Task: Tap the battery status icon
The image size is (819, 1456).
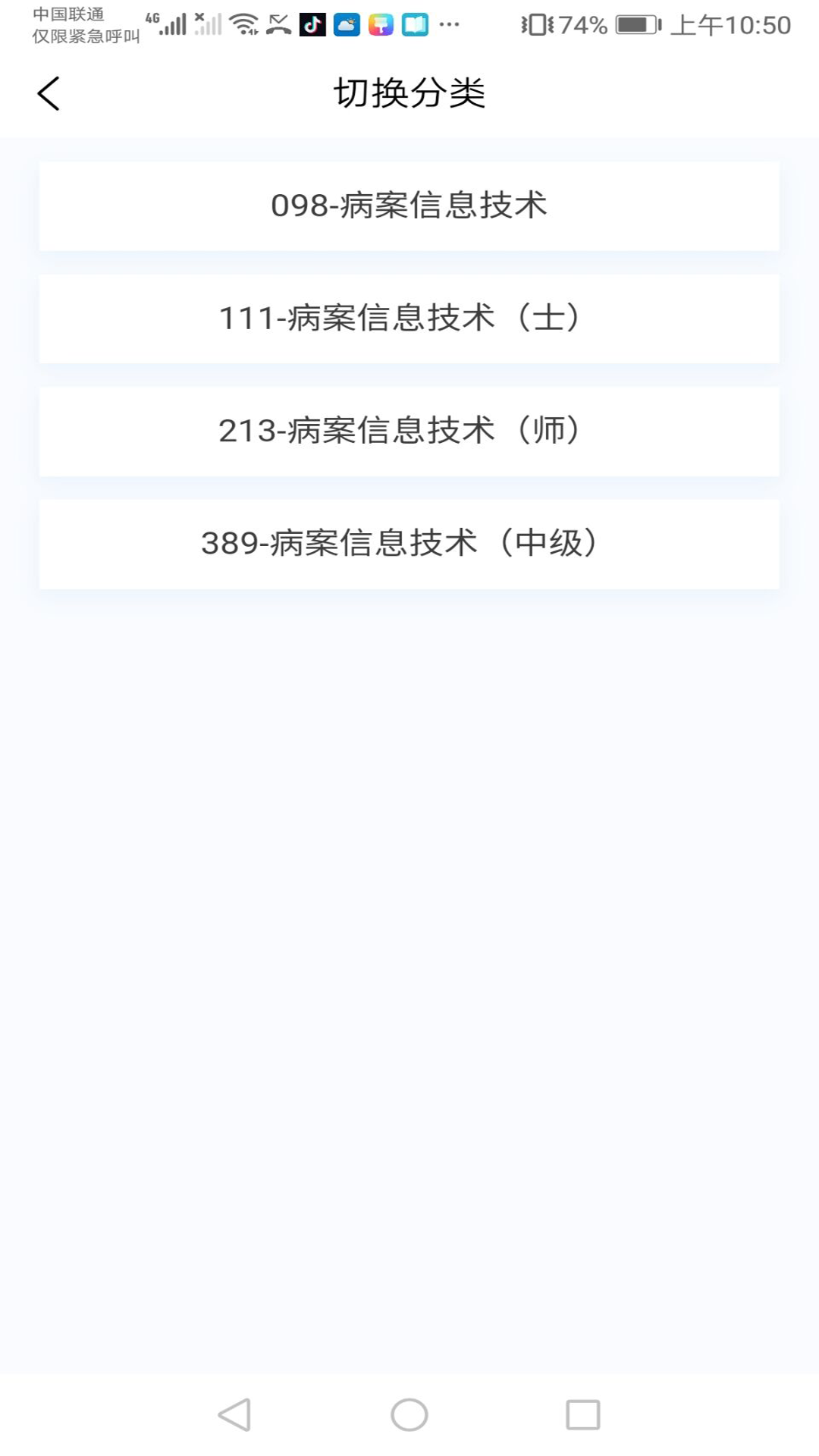Action: click(x=637, y=25)
